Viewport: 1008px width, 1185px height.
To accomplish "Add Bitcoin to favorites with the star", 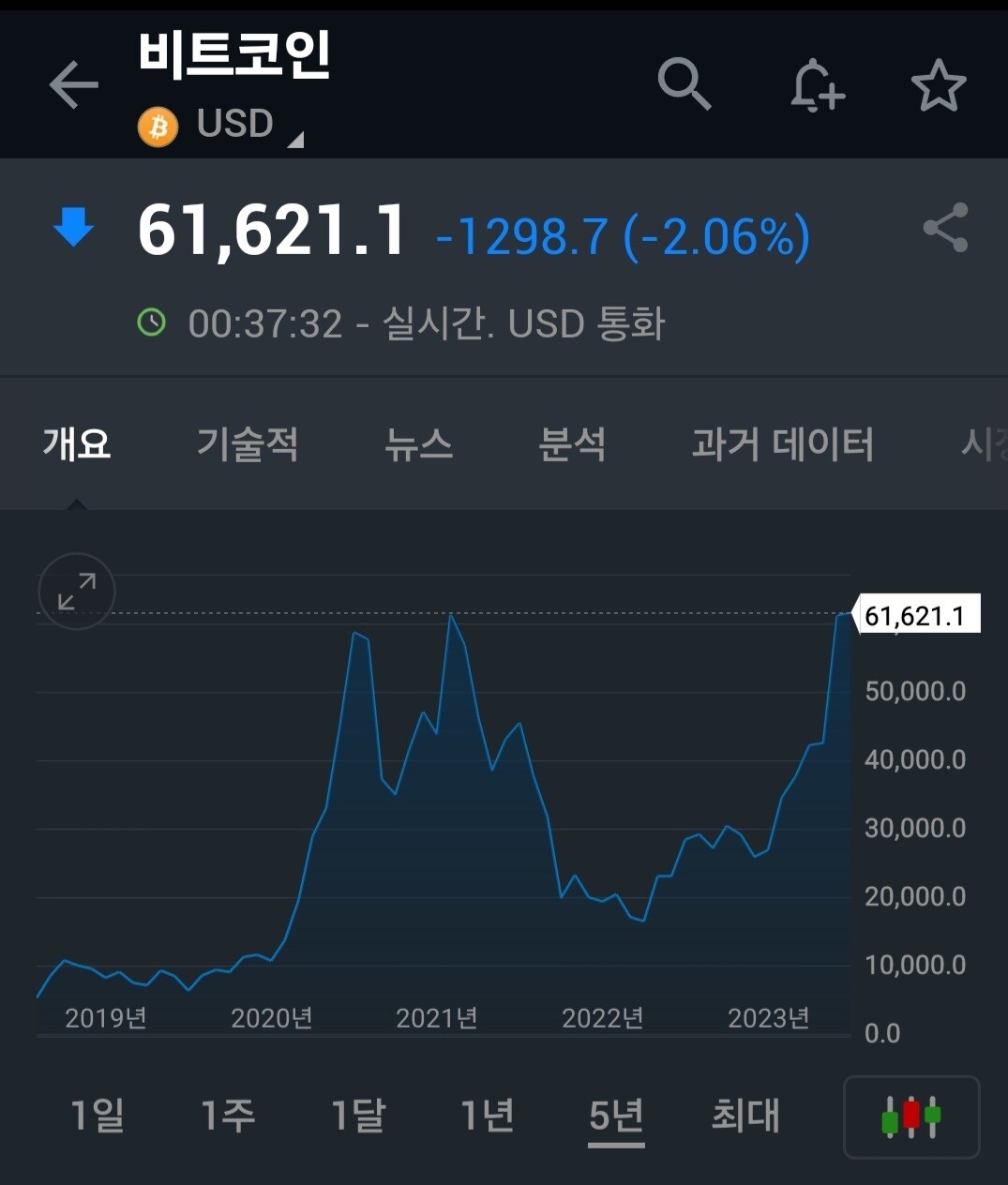I will click(938, 83).
